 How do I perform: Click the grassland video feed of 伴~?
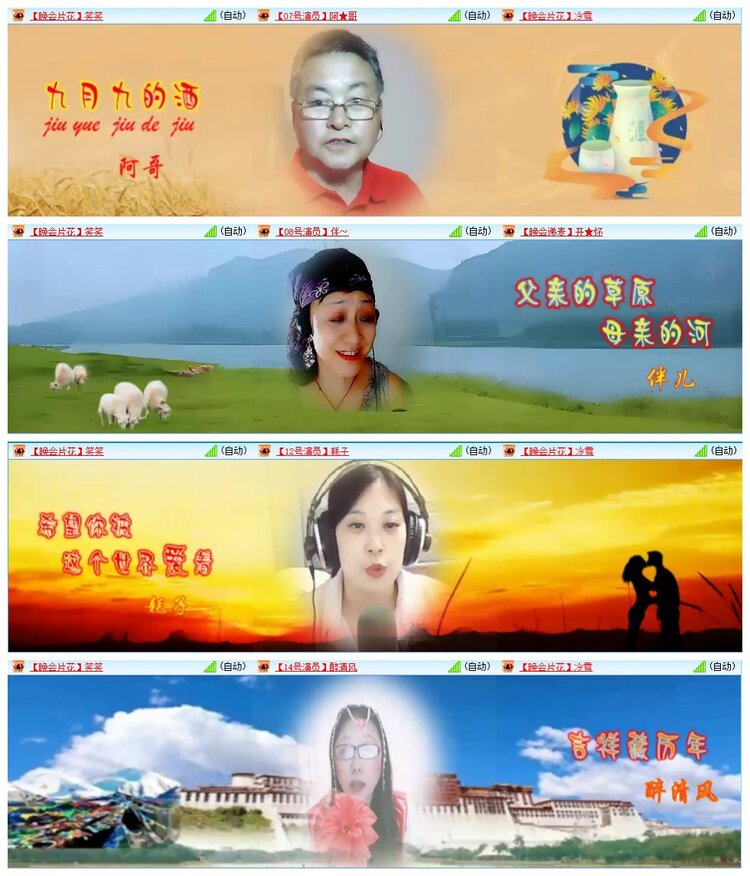pyautogui.click(x=375, y=335)
